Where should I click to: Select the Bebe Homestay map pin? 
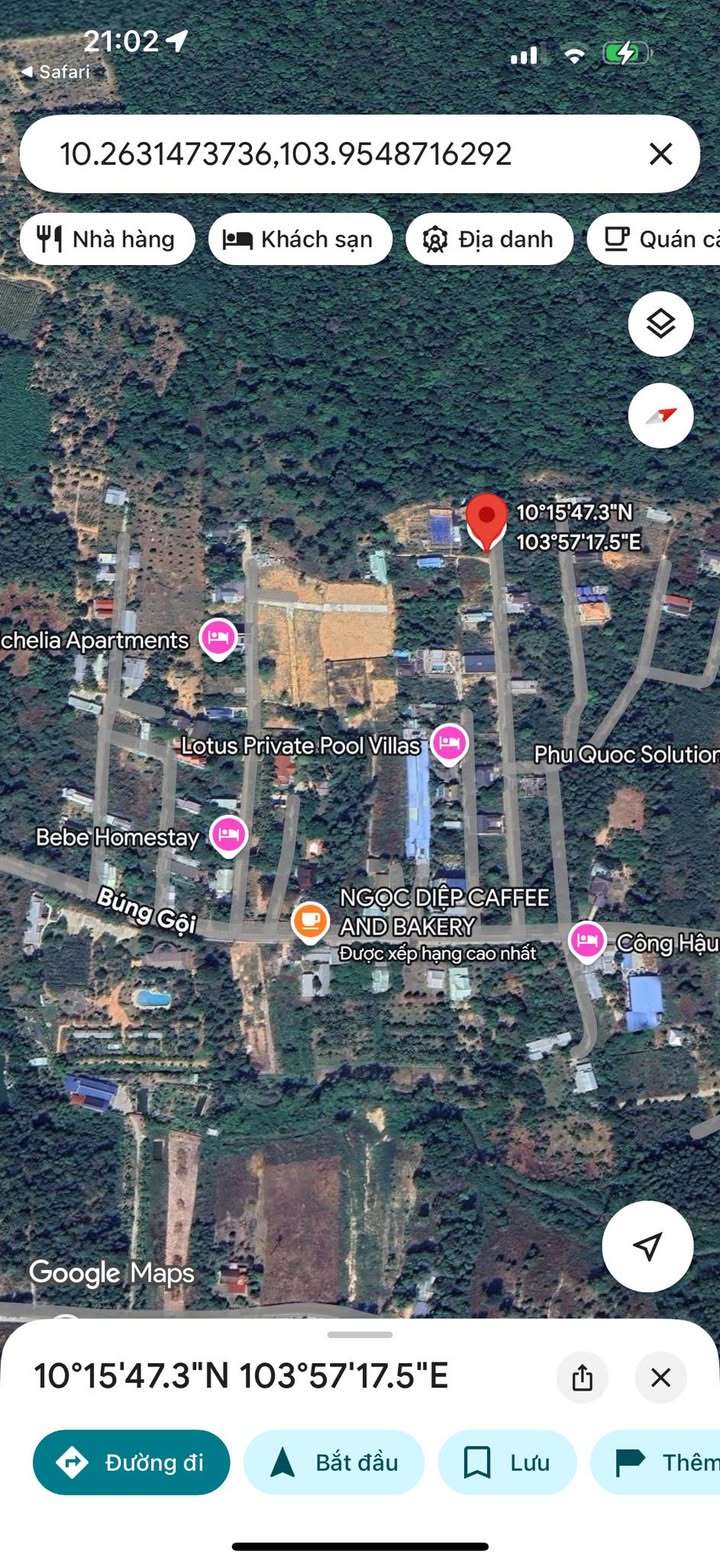(x=229, y=835)
